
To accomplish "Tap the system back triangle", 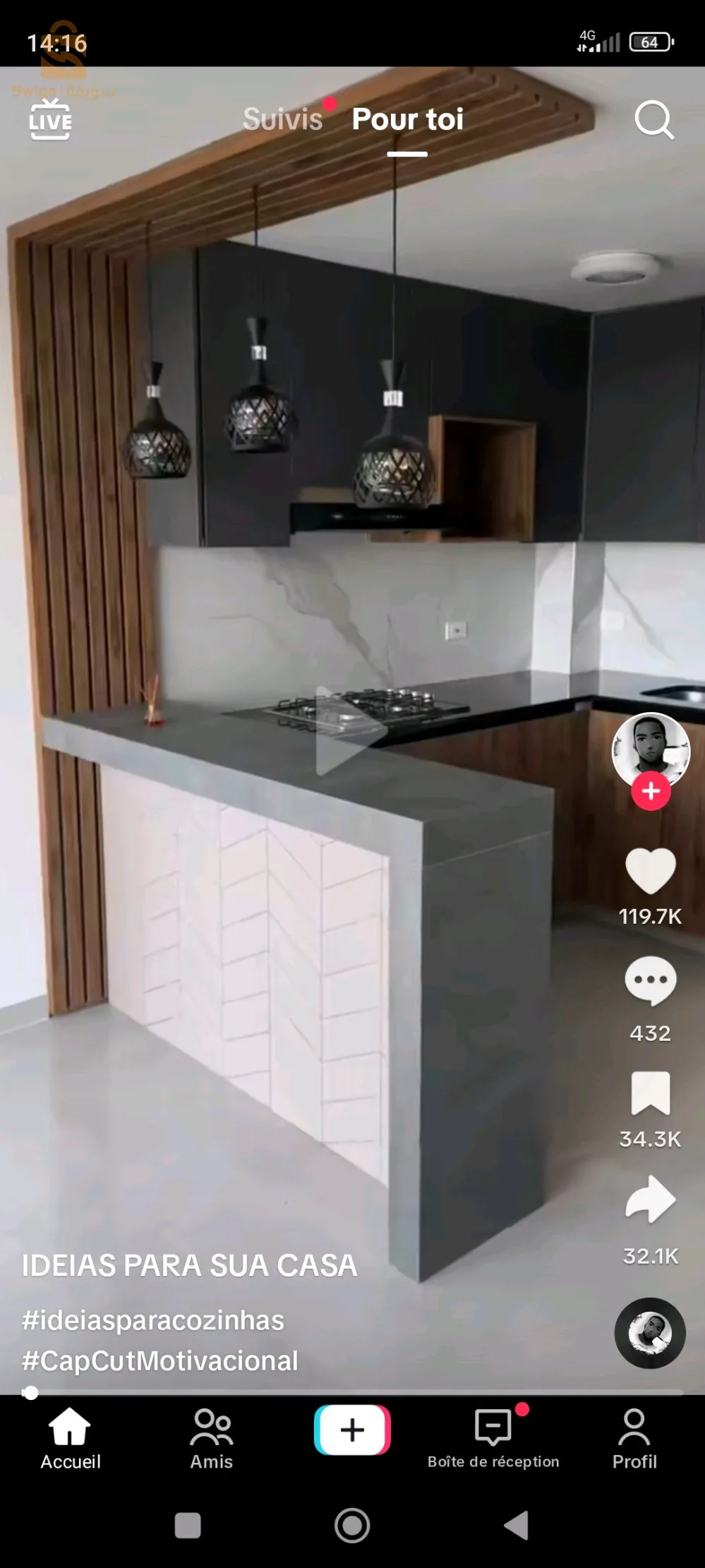I will coord(517,1525).
